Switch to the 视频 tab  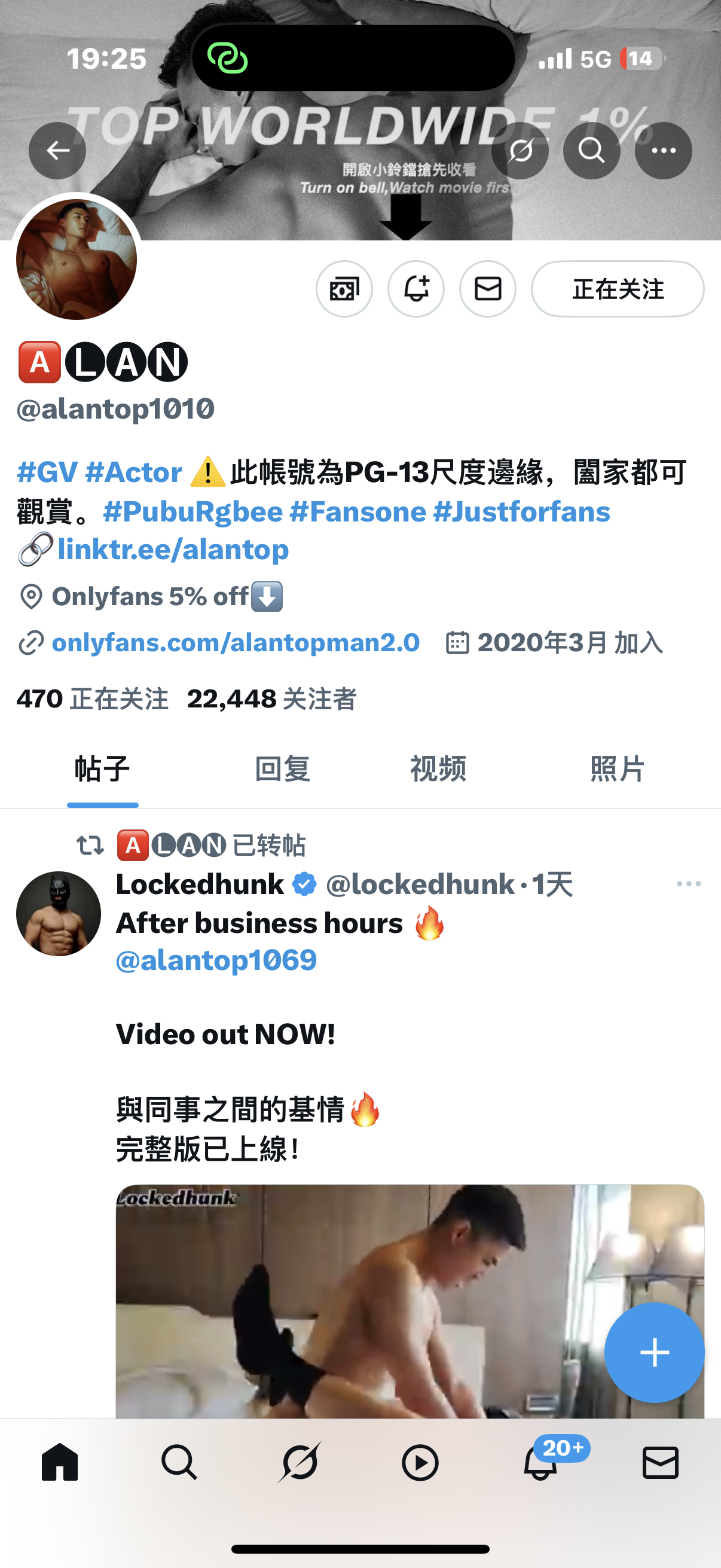438,769
